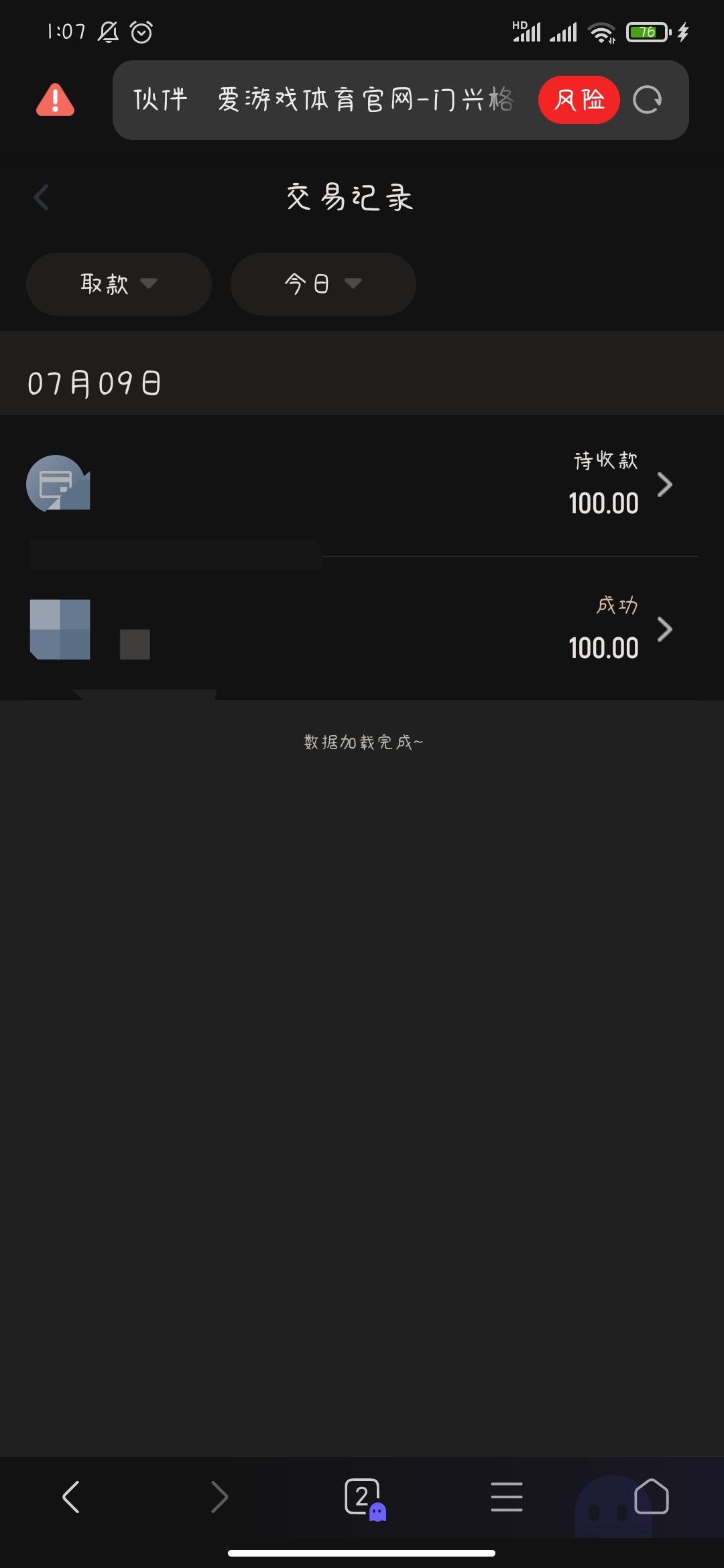Open the 待收款 100.00 transaction
The image size is (724, 1568).
click(x=362, y=484)
